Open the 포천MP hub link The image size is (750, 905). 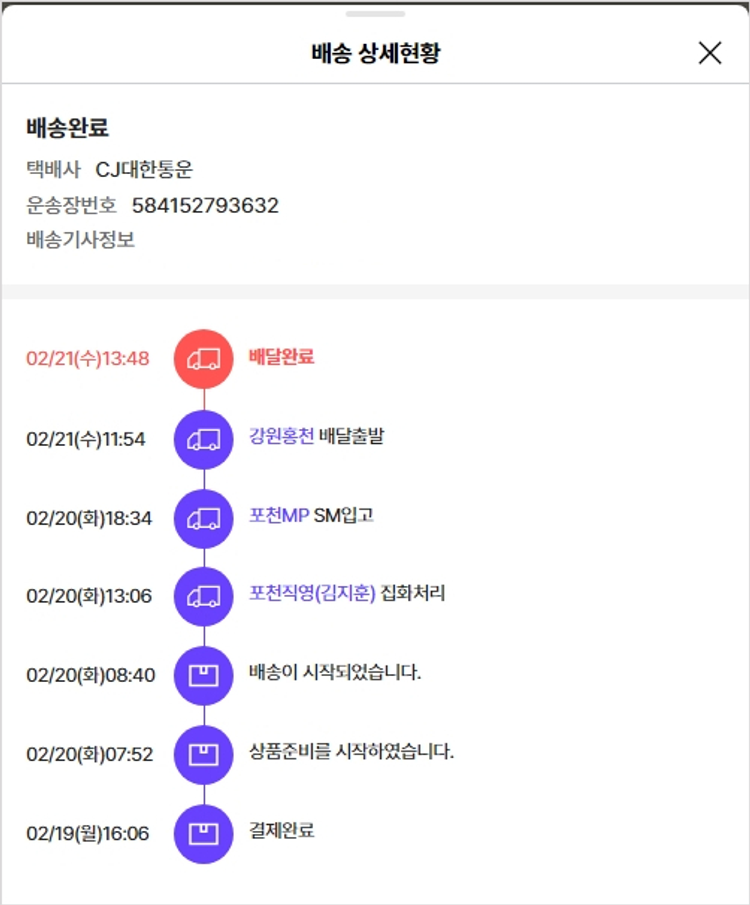[x=279, y=515]
